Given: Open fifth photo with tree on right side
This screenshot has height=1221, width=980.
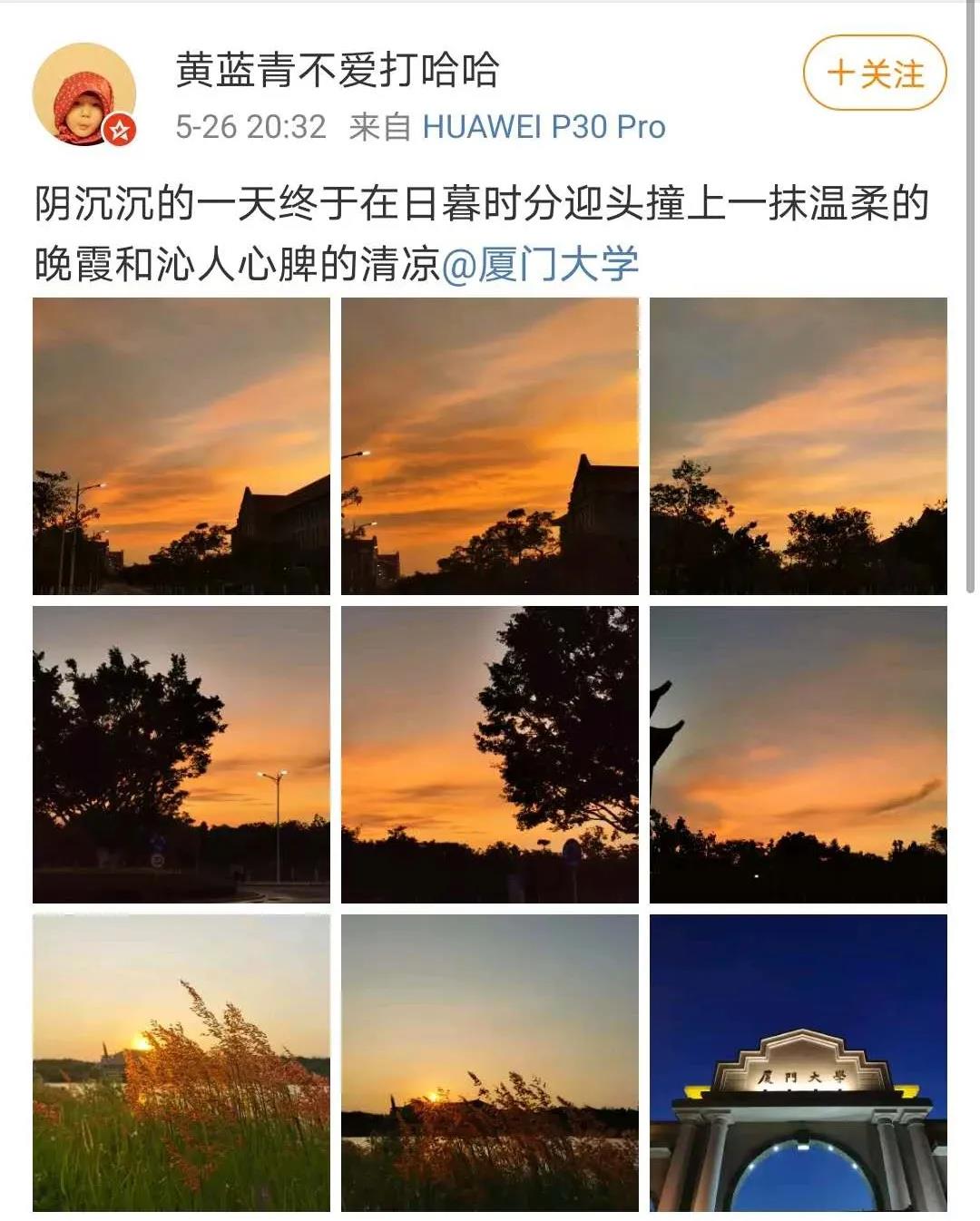Looking at the screenshot, I should pos(490,755).
